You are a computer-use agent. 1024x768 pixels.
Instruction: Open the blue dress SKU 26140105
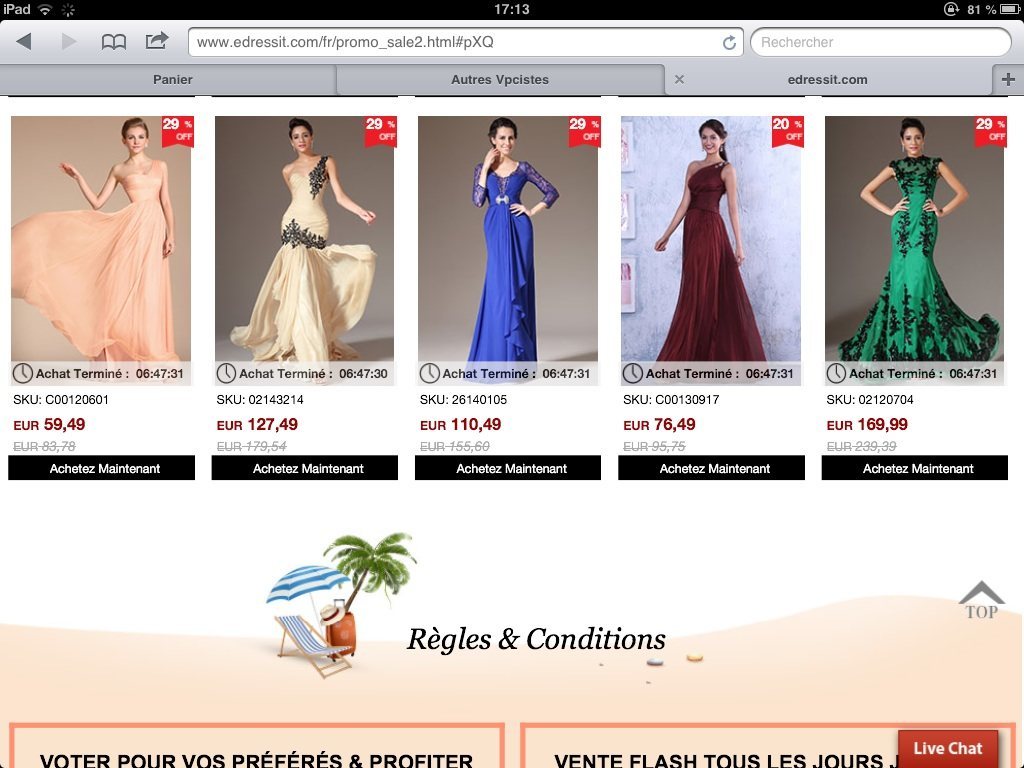coord(508,240)
